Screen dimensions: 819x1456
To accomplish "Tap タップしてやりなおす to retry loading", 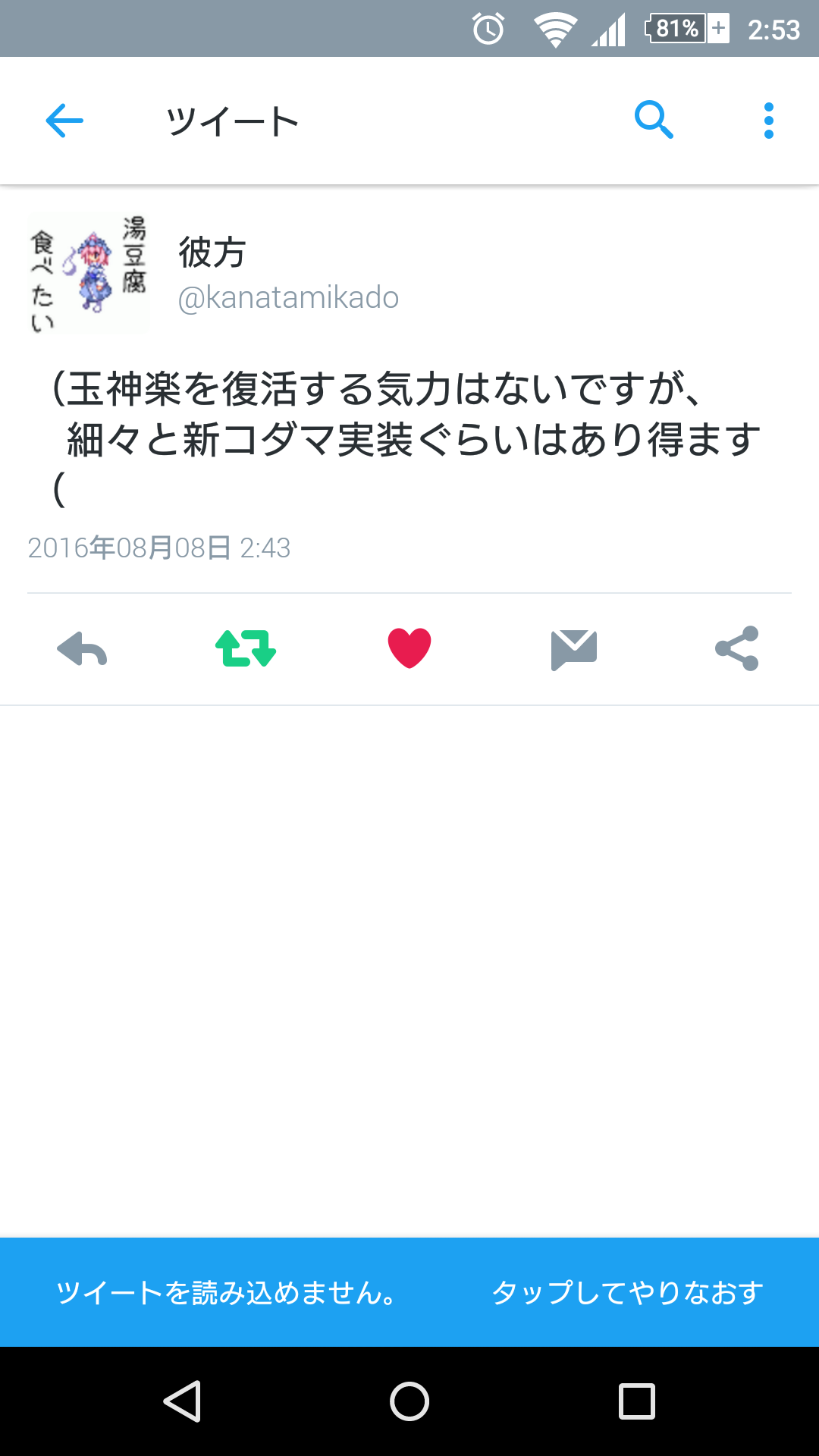I will (x=627, y=1292).
